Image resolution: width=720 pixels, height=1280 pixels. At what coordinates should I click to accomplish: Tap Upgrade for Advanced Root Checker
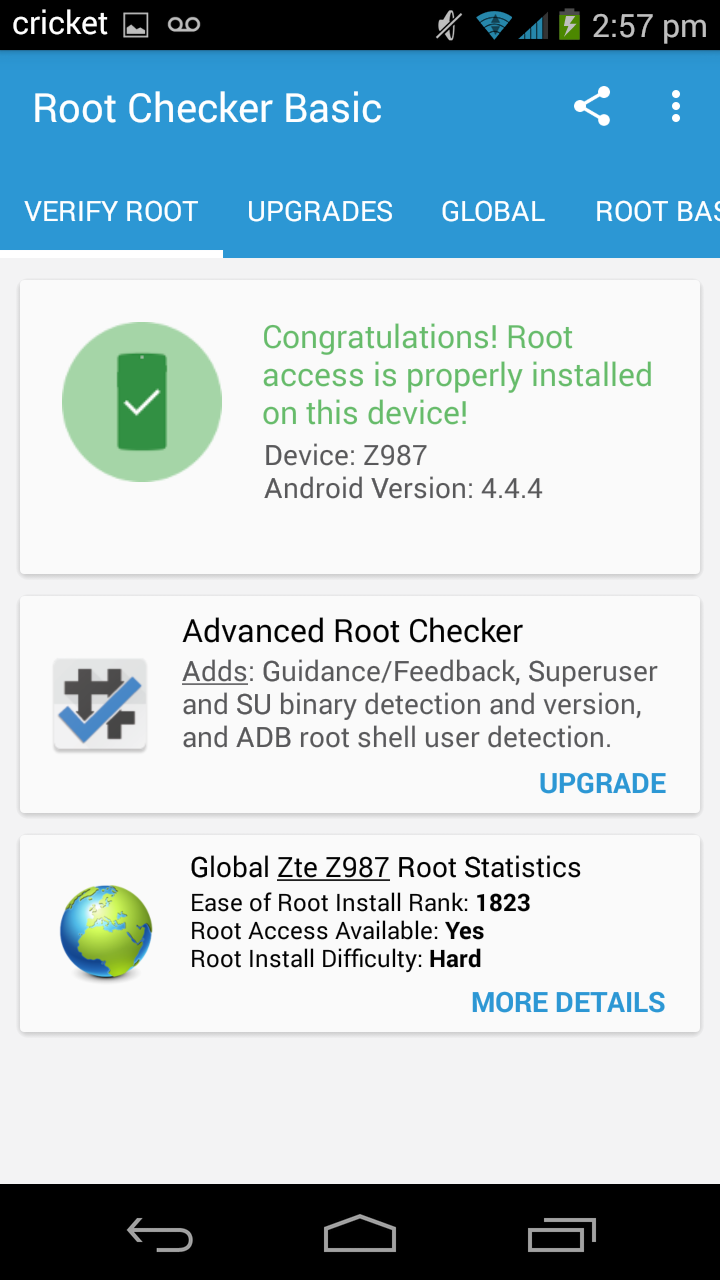603,783
